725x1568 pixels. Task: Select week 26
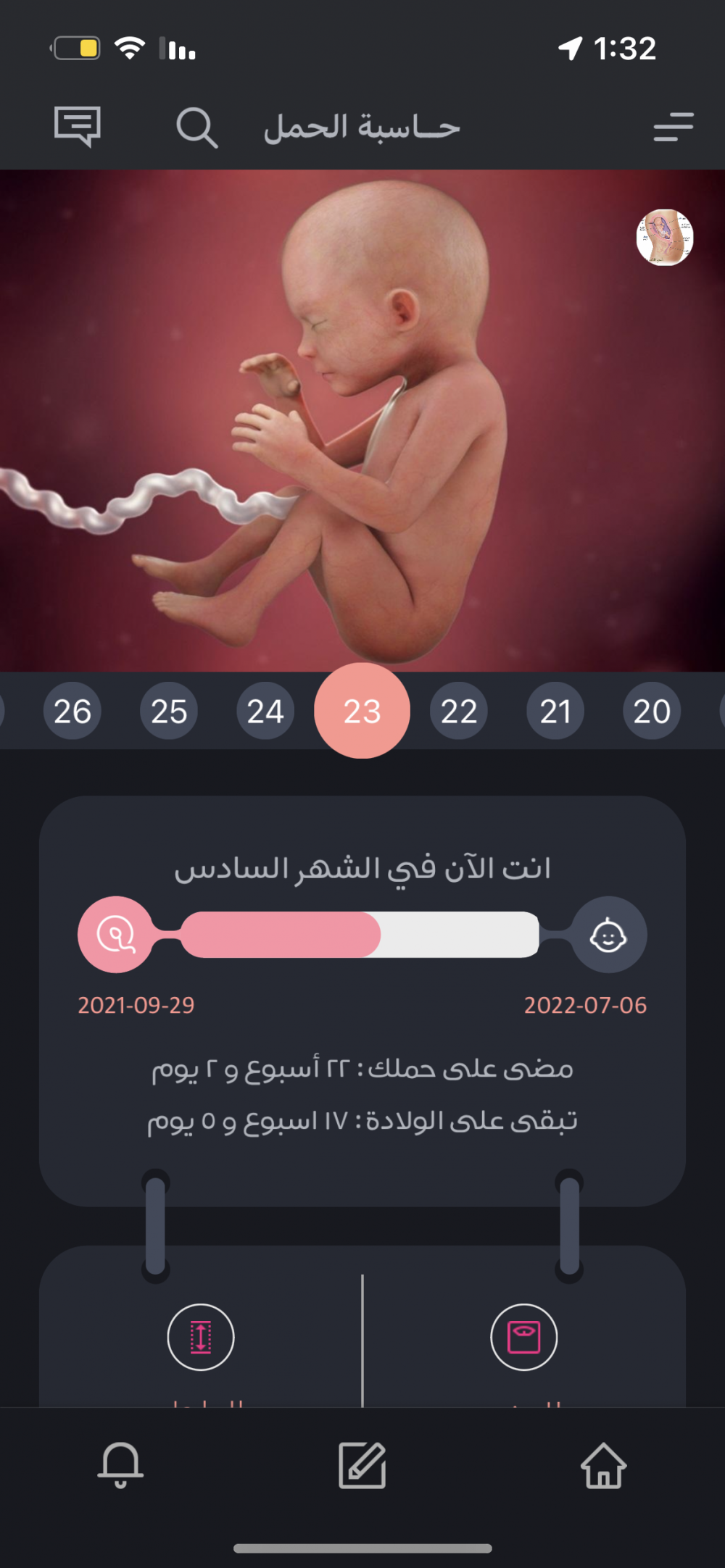tap(72, 711)
